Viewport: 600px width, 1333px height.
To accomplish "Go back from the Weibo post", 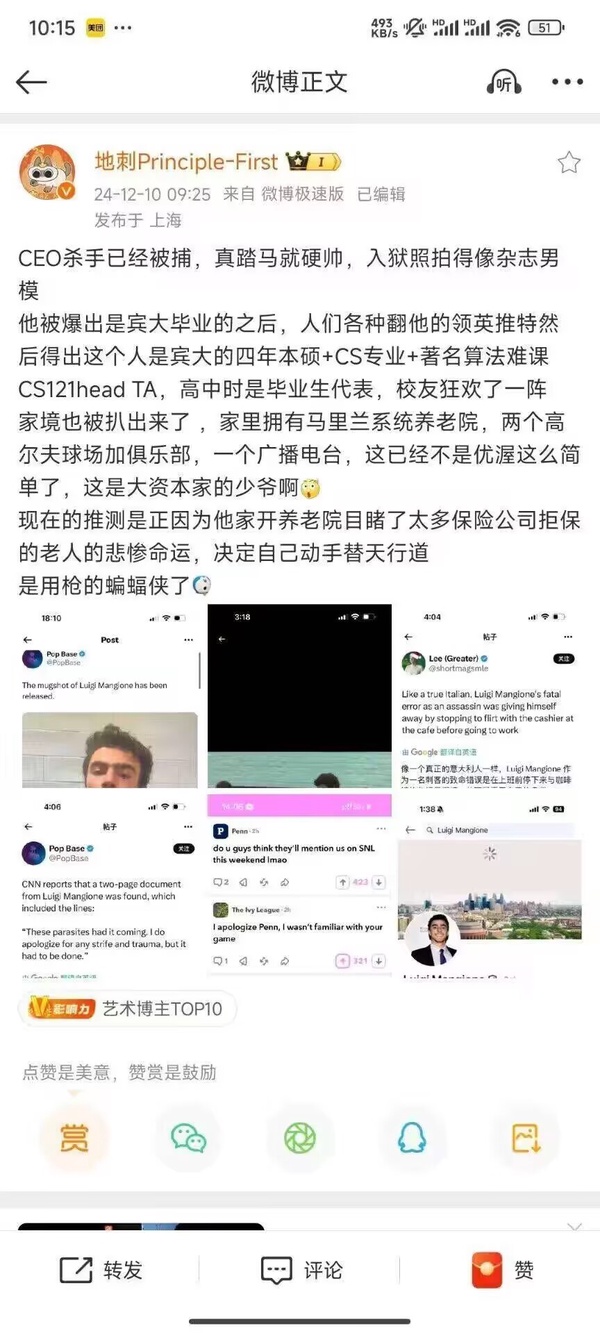I will coord(32,82).
